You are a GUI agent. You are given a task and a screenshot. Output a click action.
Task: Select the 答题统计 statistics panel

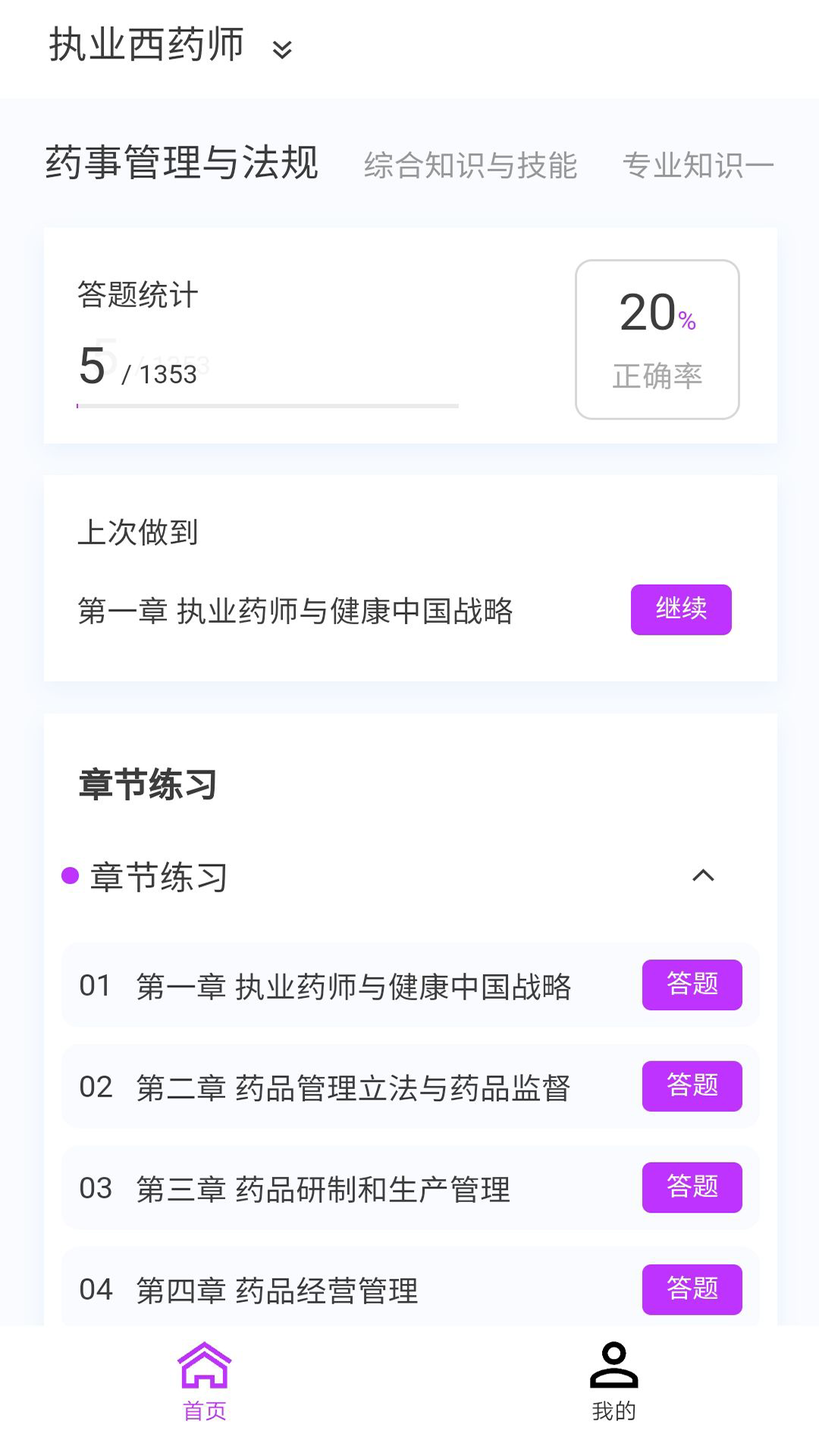(136, 297)
